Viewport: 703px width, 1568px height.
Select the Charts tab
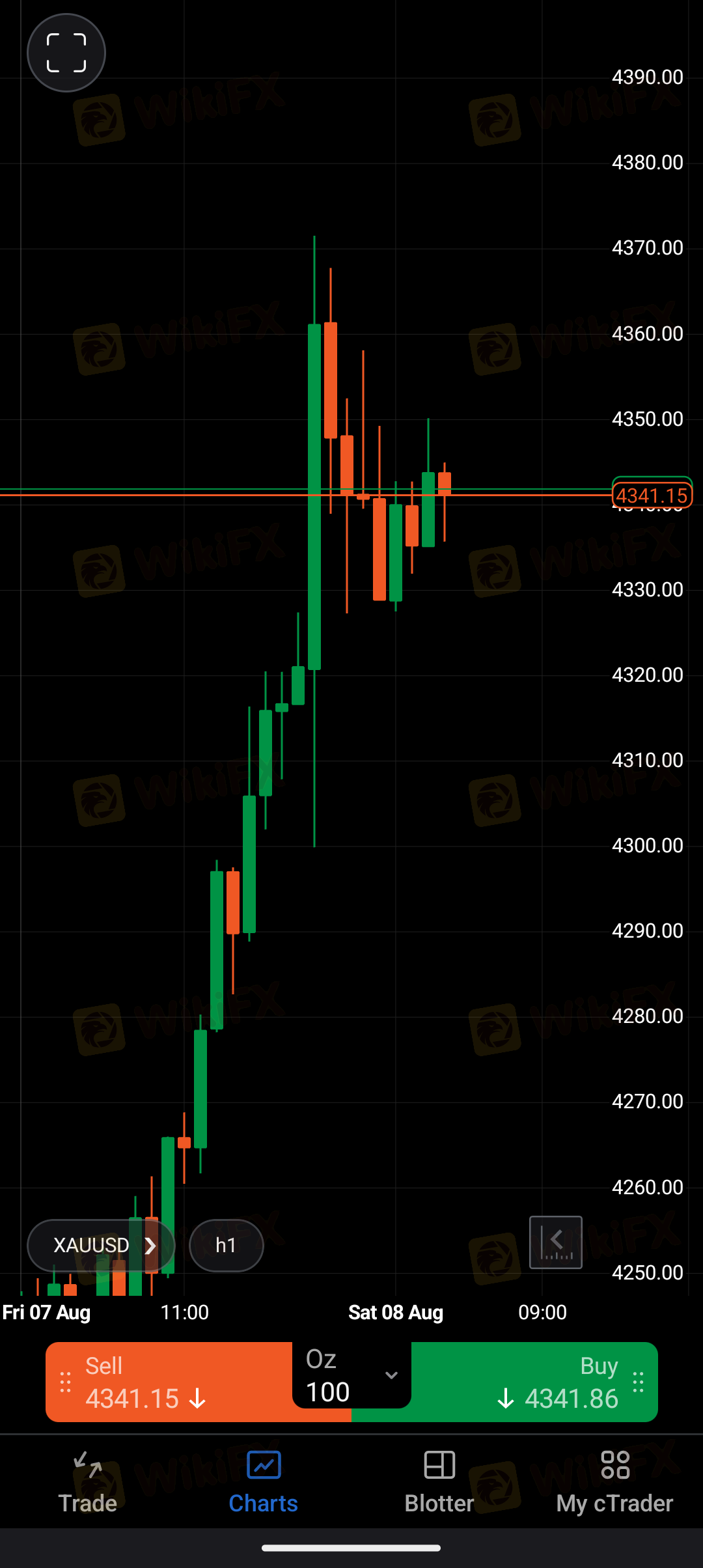point(264,1482)
